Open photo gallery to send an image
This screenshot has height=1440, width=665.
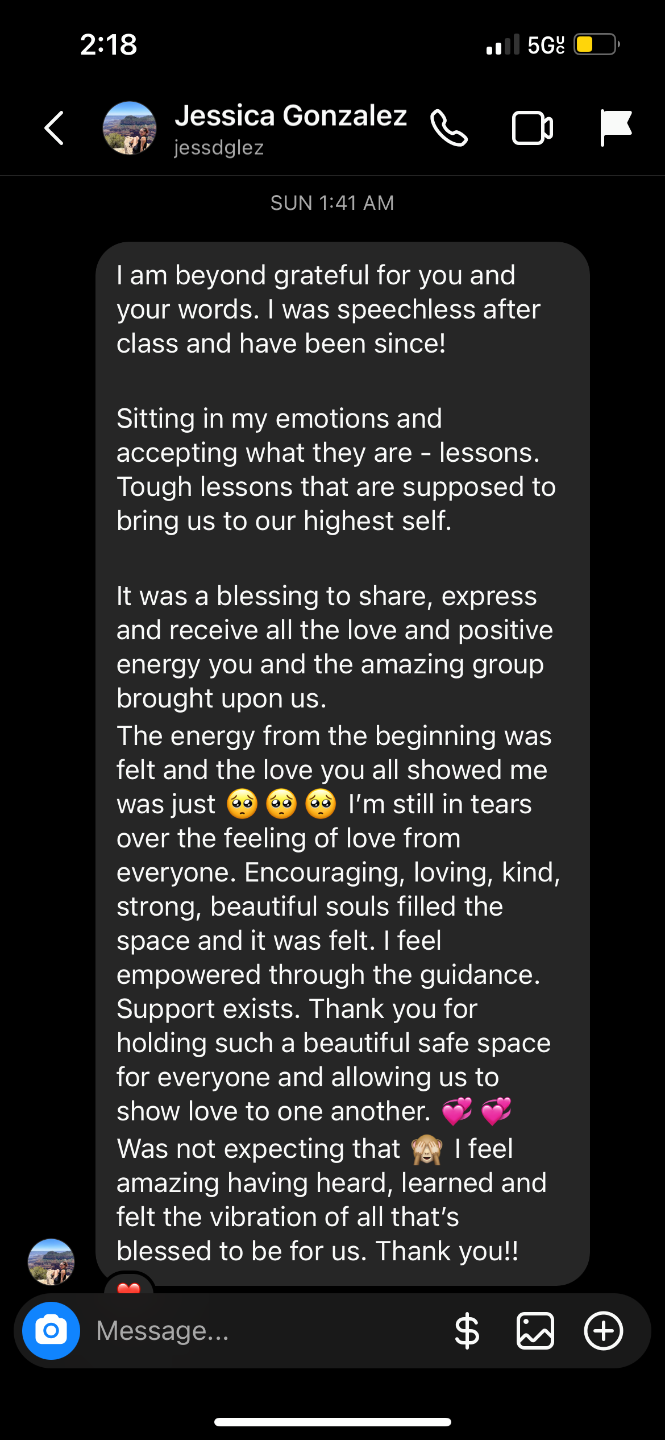click(x=535, y=1331)
